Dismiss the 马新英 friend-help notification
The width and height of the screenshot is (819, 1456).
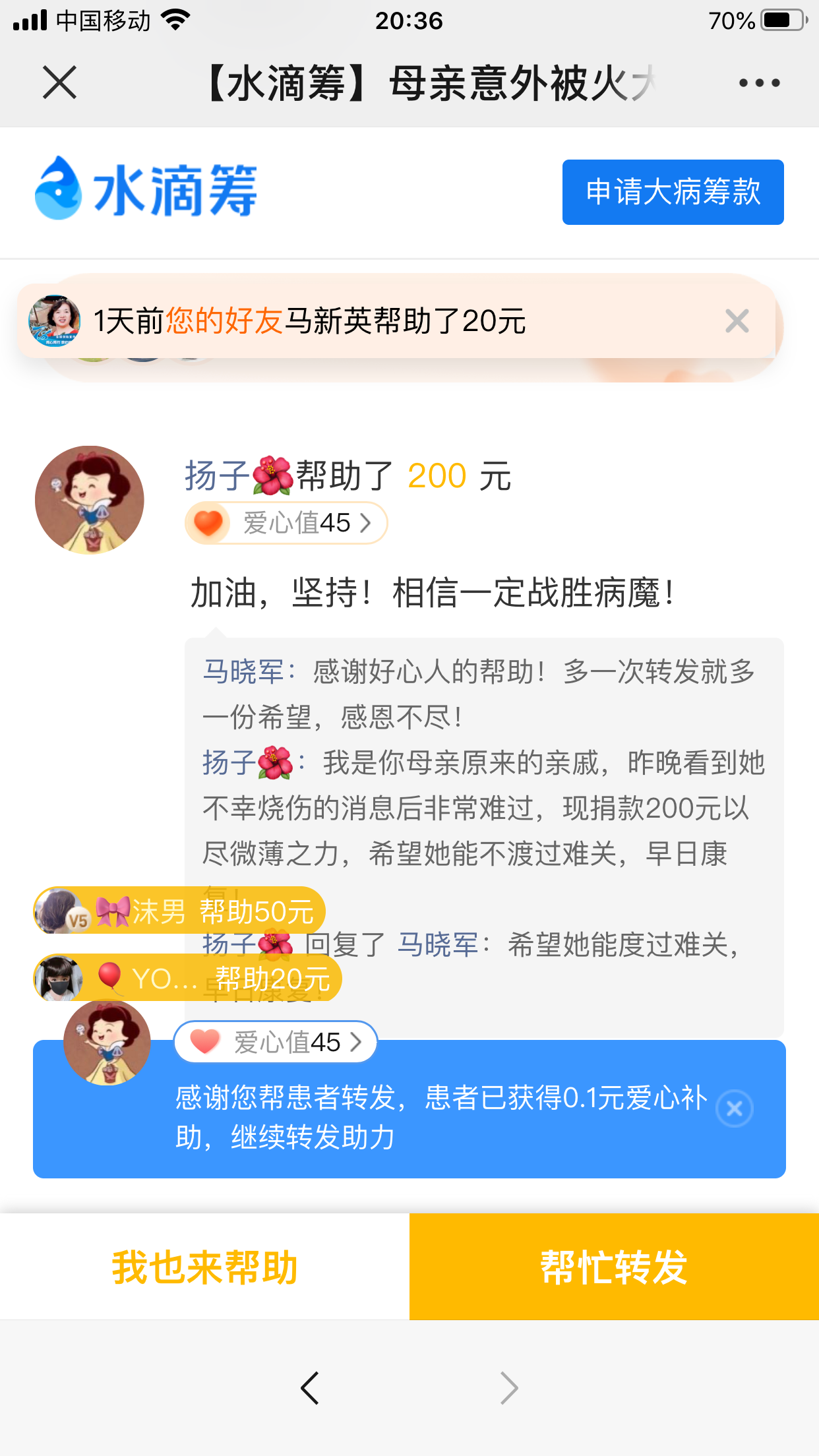click(737, 321)
